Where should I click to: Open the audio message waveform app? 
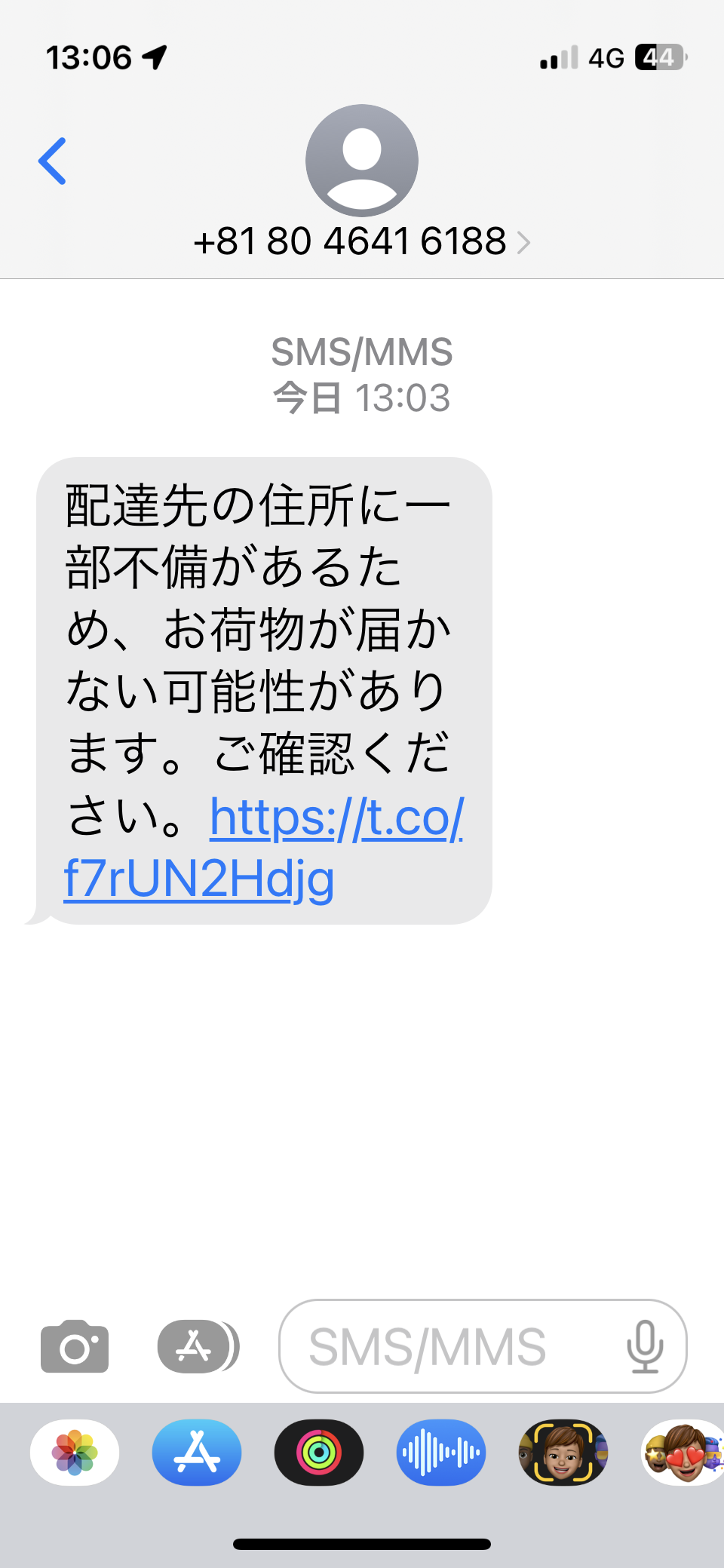point(441,1453)
